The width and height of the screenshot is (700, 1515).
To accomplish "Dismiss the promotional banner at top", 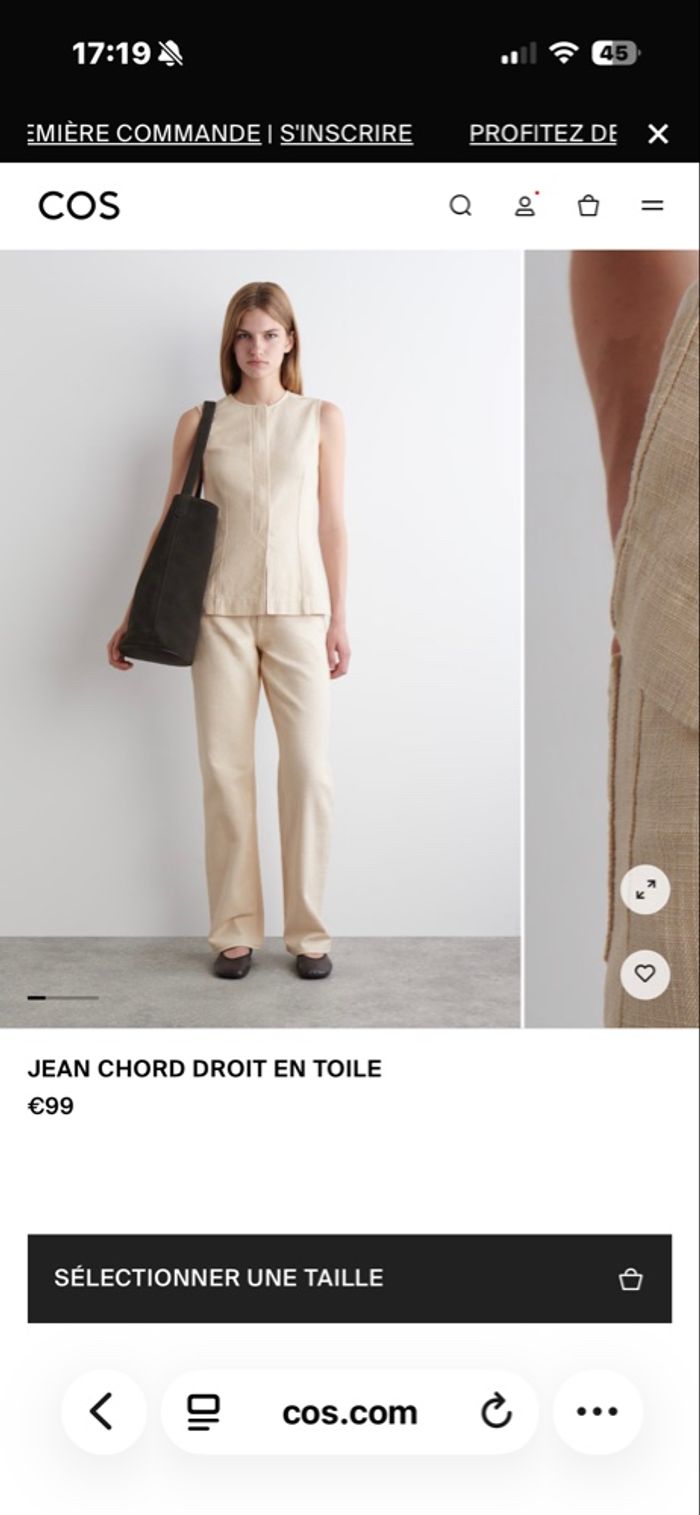I will 657,134.
